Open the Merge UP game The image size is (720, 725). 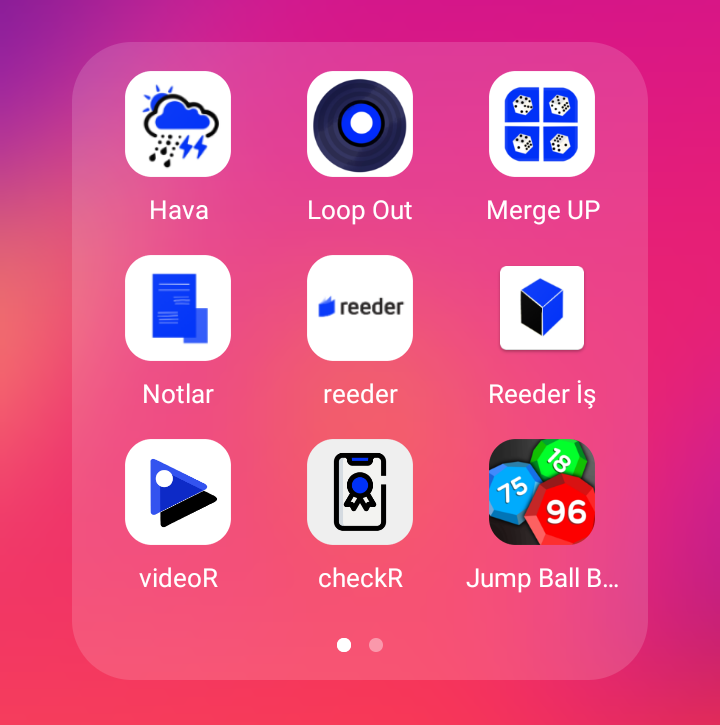tap(542, 124)
